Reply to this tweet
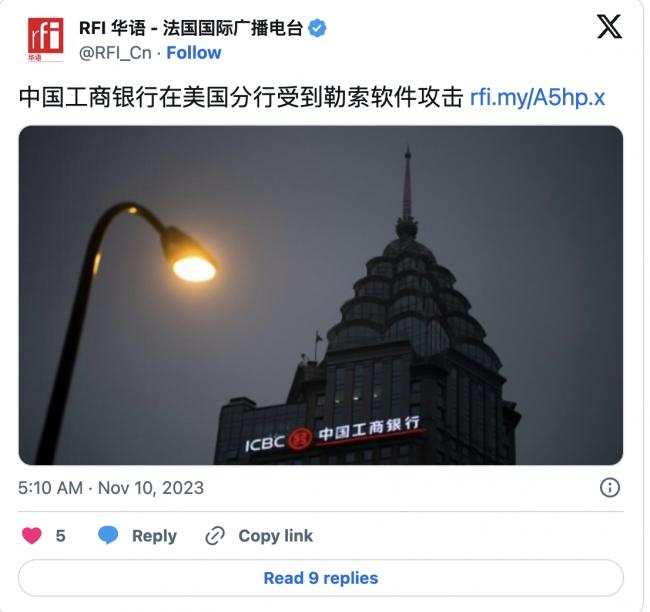The height and width of the screenshot is (612, 650). (138, 536)
